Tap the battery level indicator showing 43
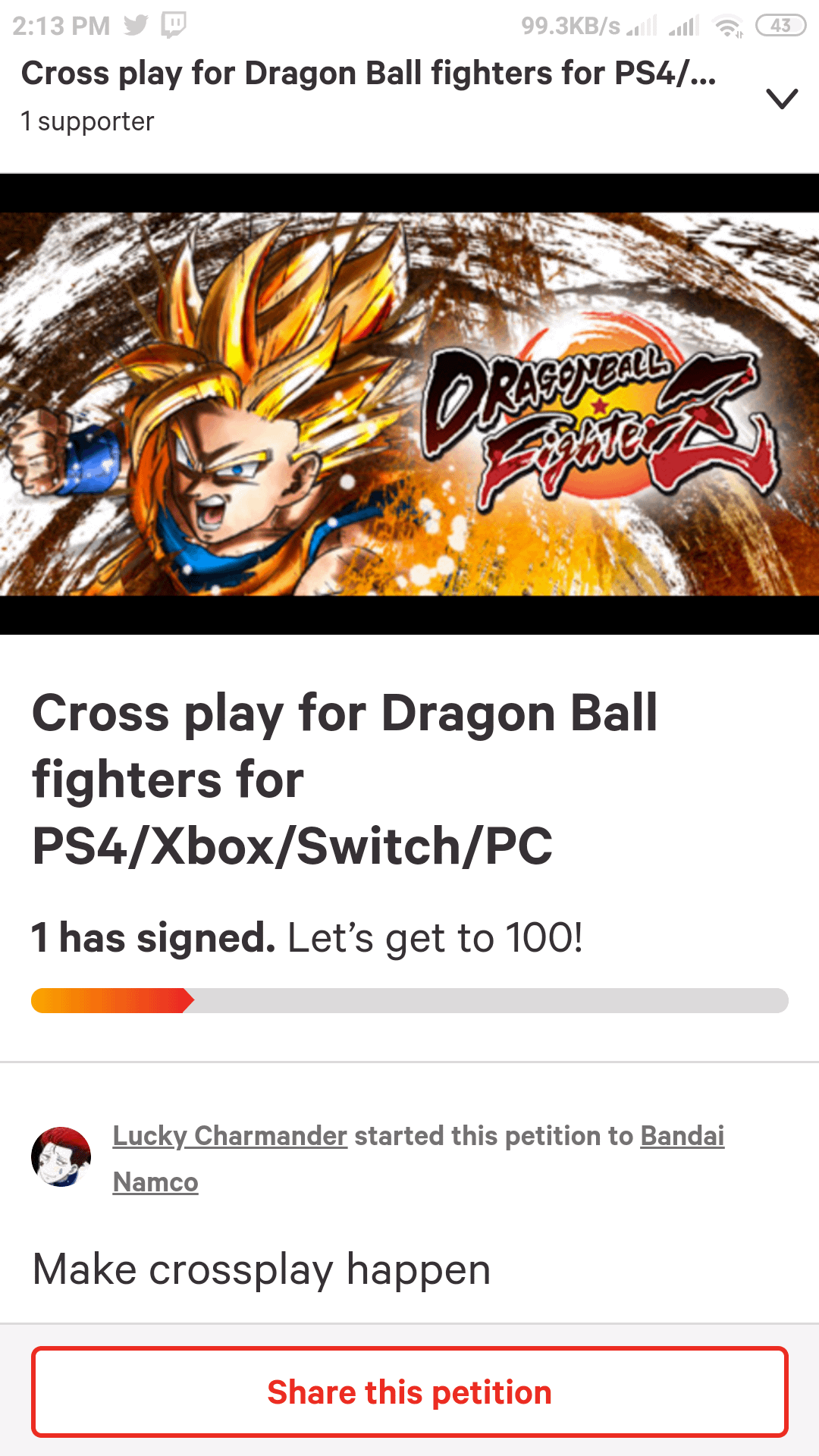The width and height of the screenshot is (819, 1456). pos(780,25)
